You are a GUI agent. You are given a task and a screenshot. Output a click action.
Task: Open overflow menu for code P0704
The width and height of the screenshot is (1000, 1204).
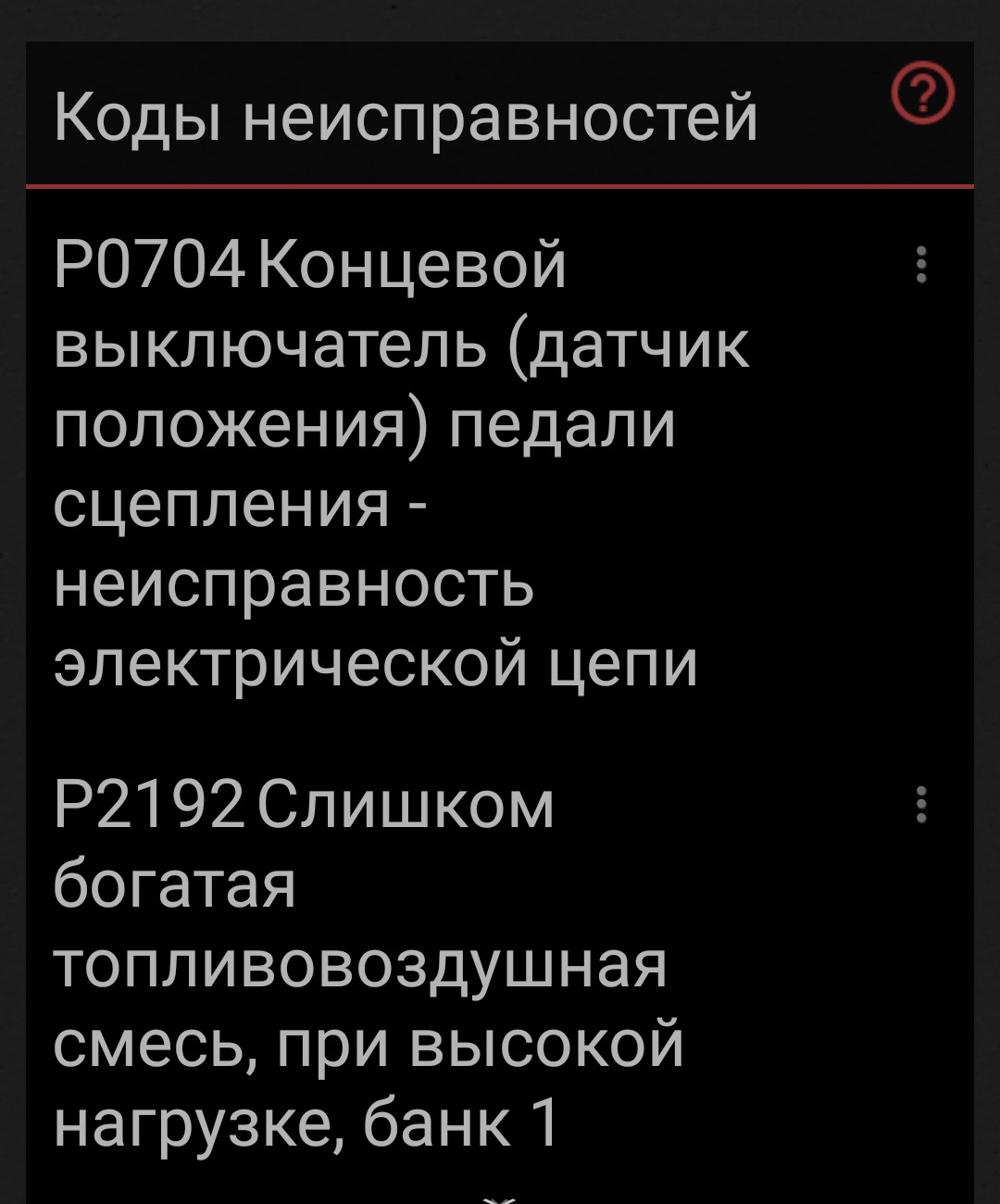920,265
